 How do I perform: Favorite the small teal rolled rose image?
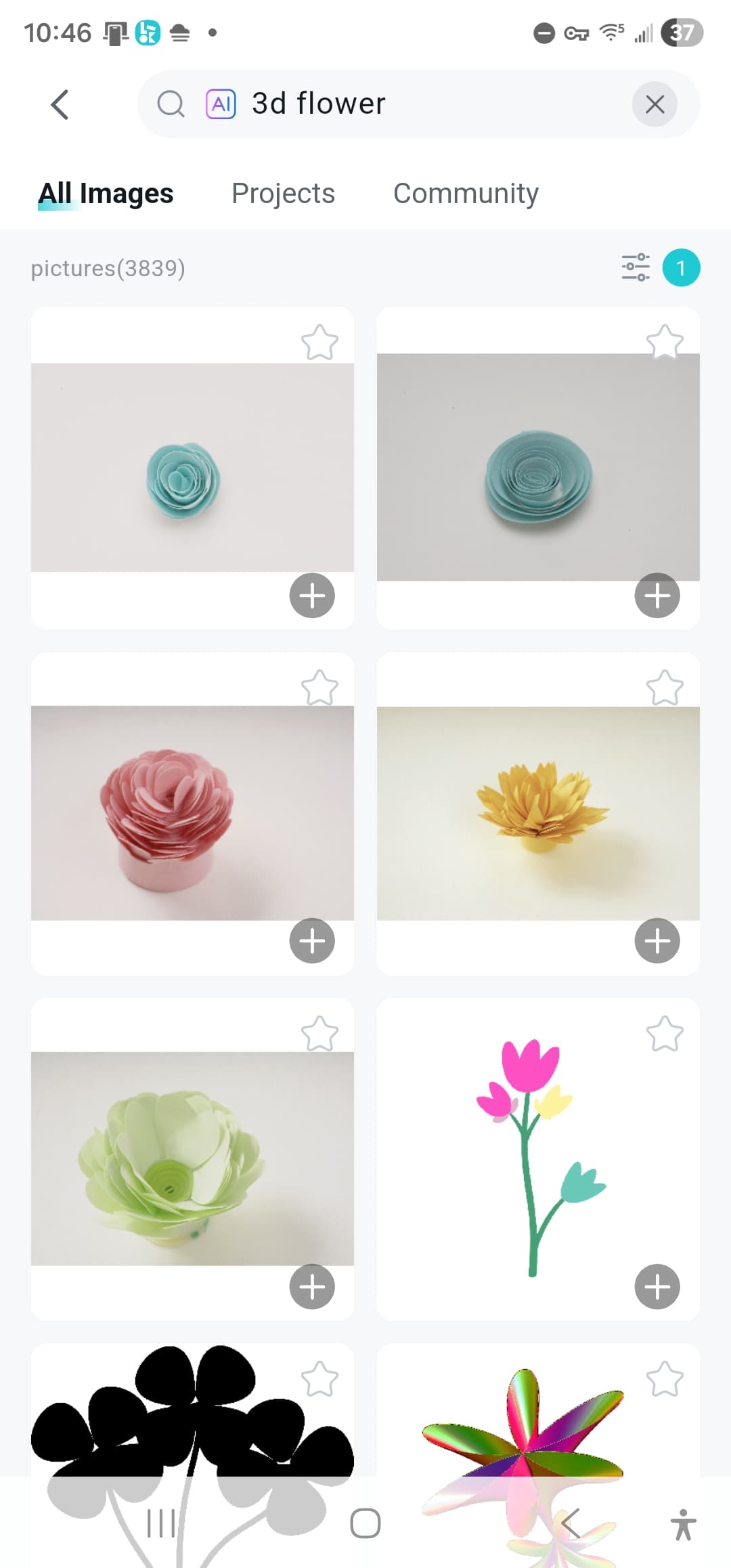click(319, 342)
